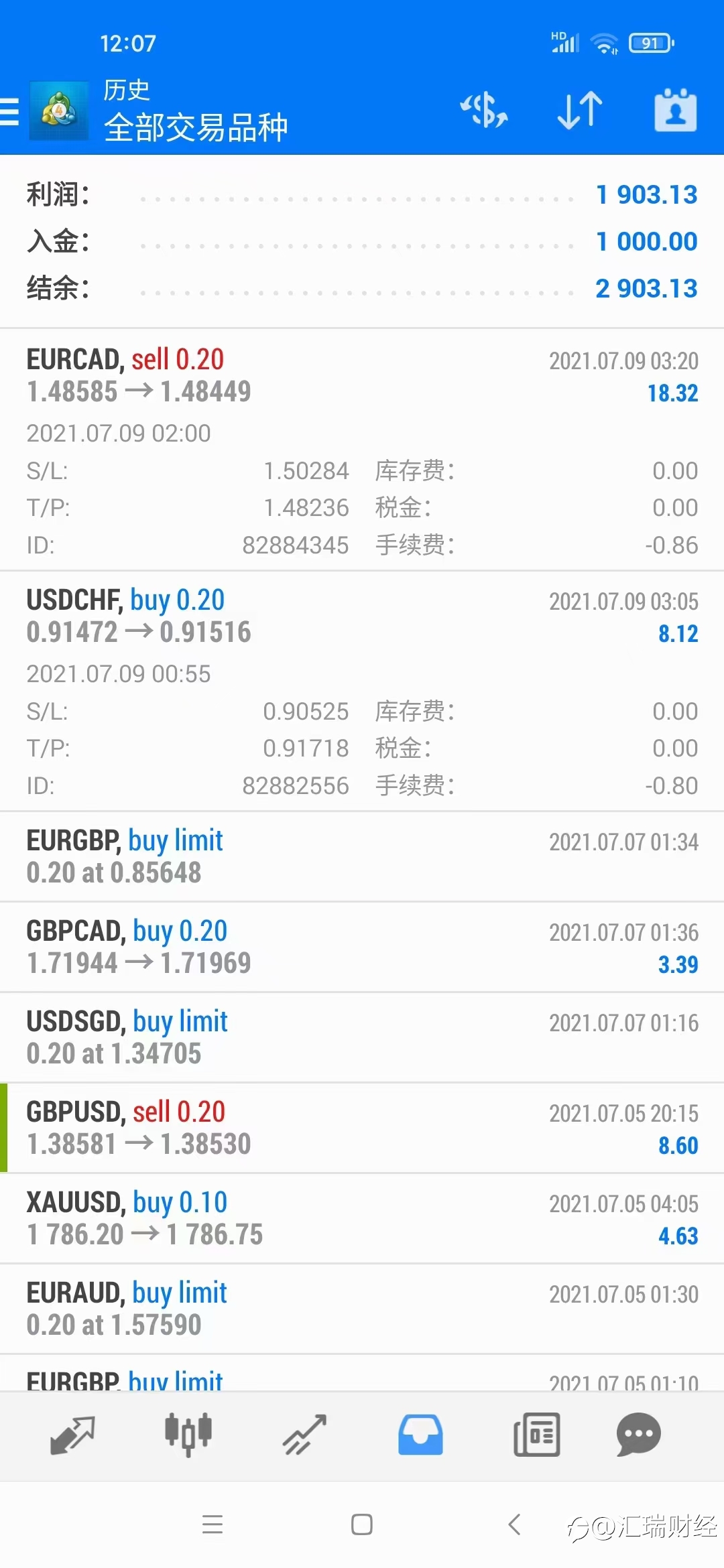Open the calendar date range picker
The height and width of the screenshot is (1568, 724).
click(x=675, y=110)
